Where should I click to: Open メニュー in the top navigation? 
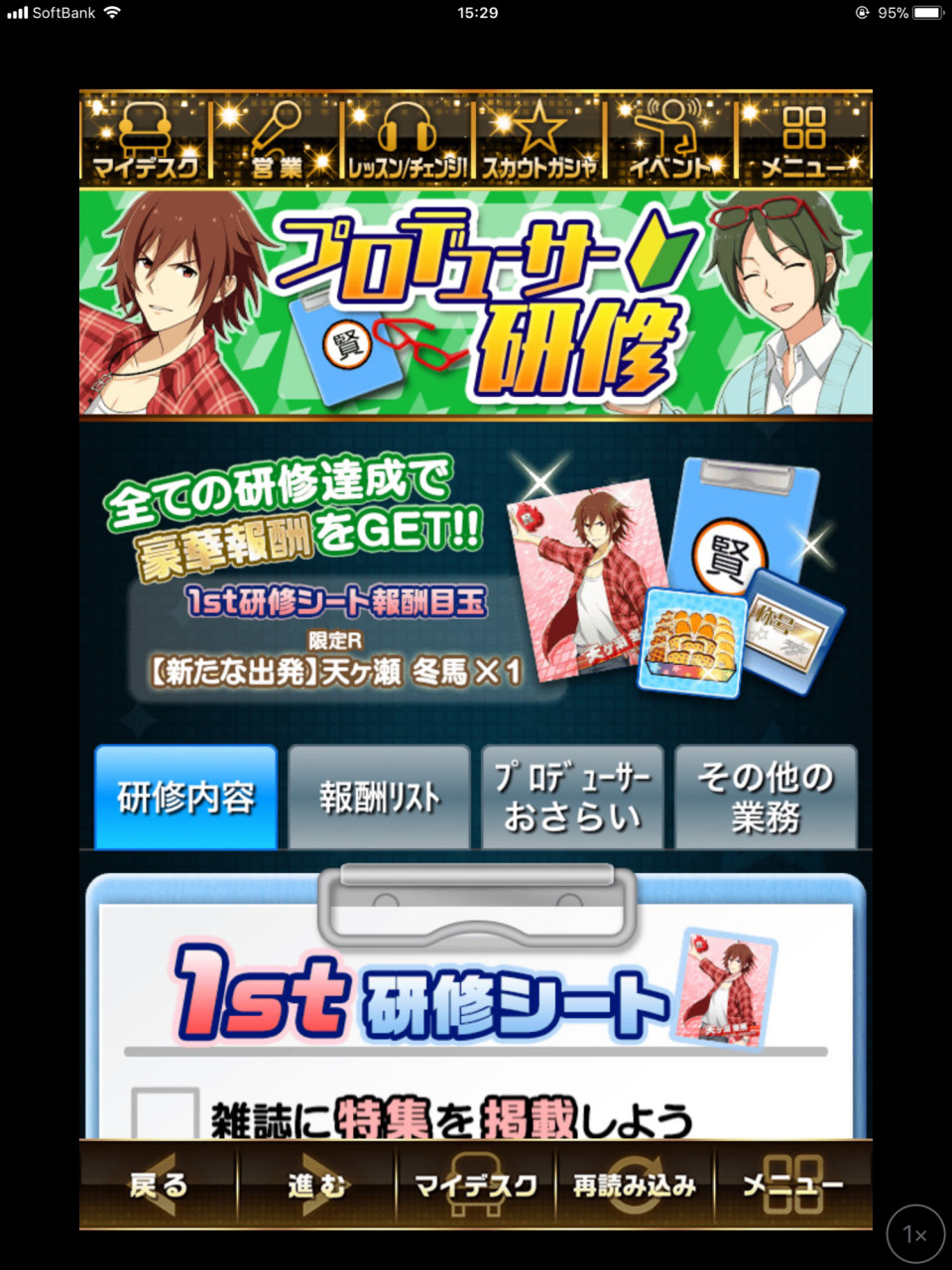tap(804, 140)
